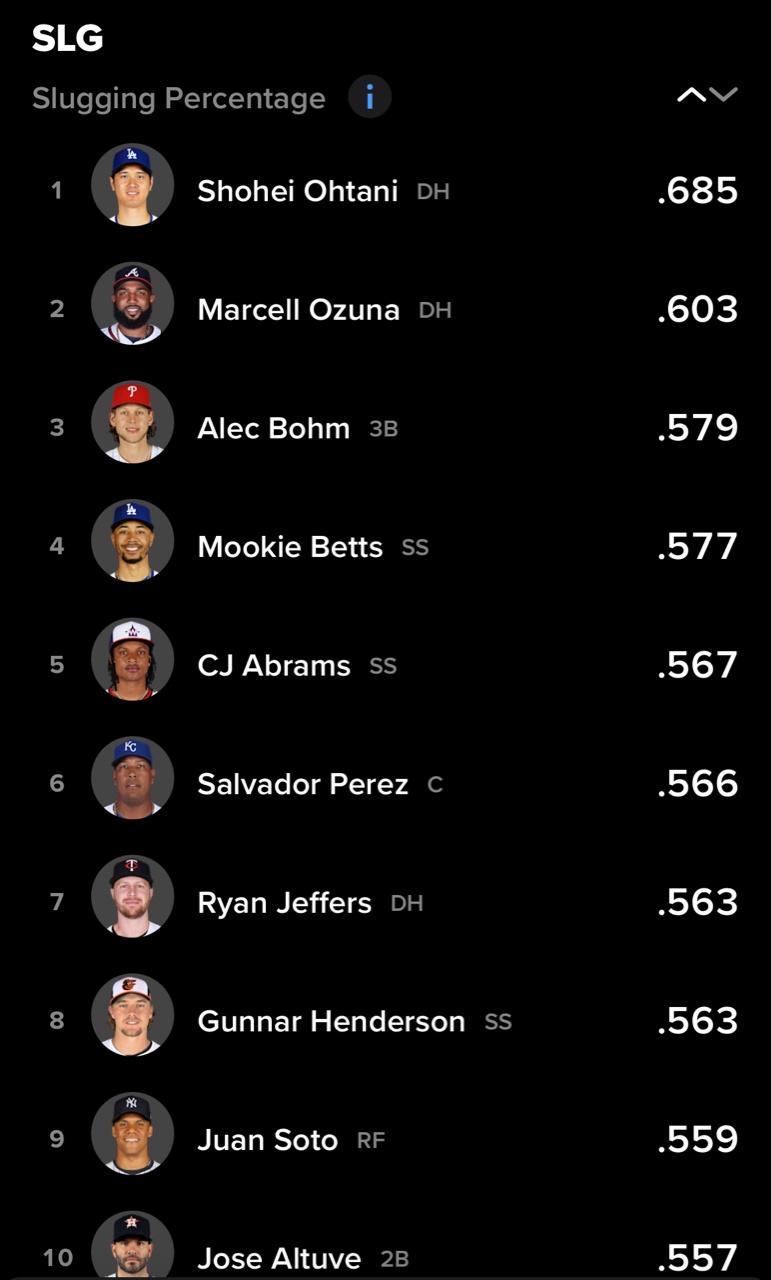Screen dimensions: 772x1280
Task: View Alec Bohm's player details
Action: coord(386,428)
